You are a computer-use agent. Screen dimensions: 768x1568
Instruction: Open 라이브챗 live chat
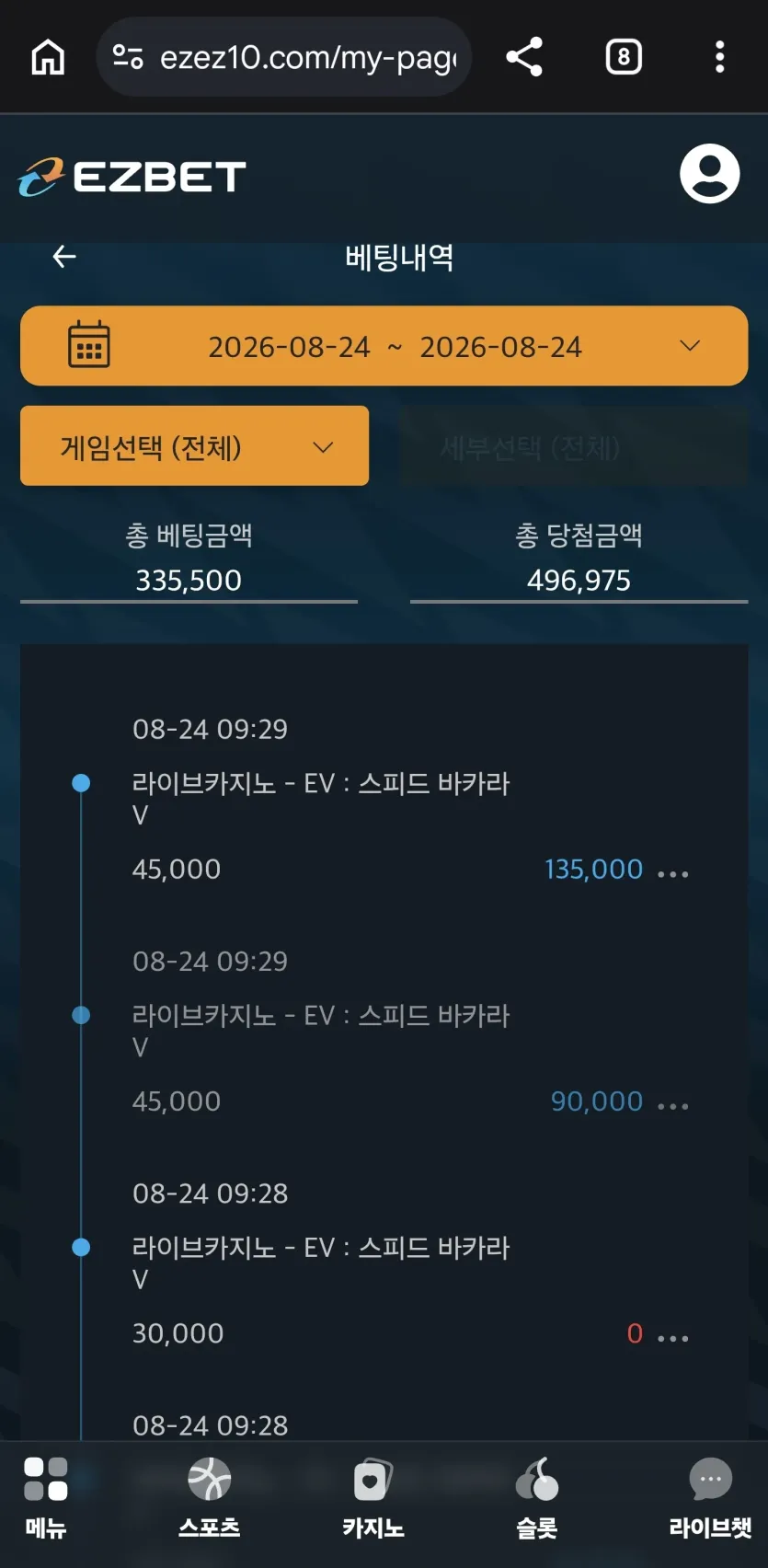tap(710, 1498)
